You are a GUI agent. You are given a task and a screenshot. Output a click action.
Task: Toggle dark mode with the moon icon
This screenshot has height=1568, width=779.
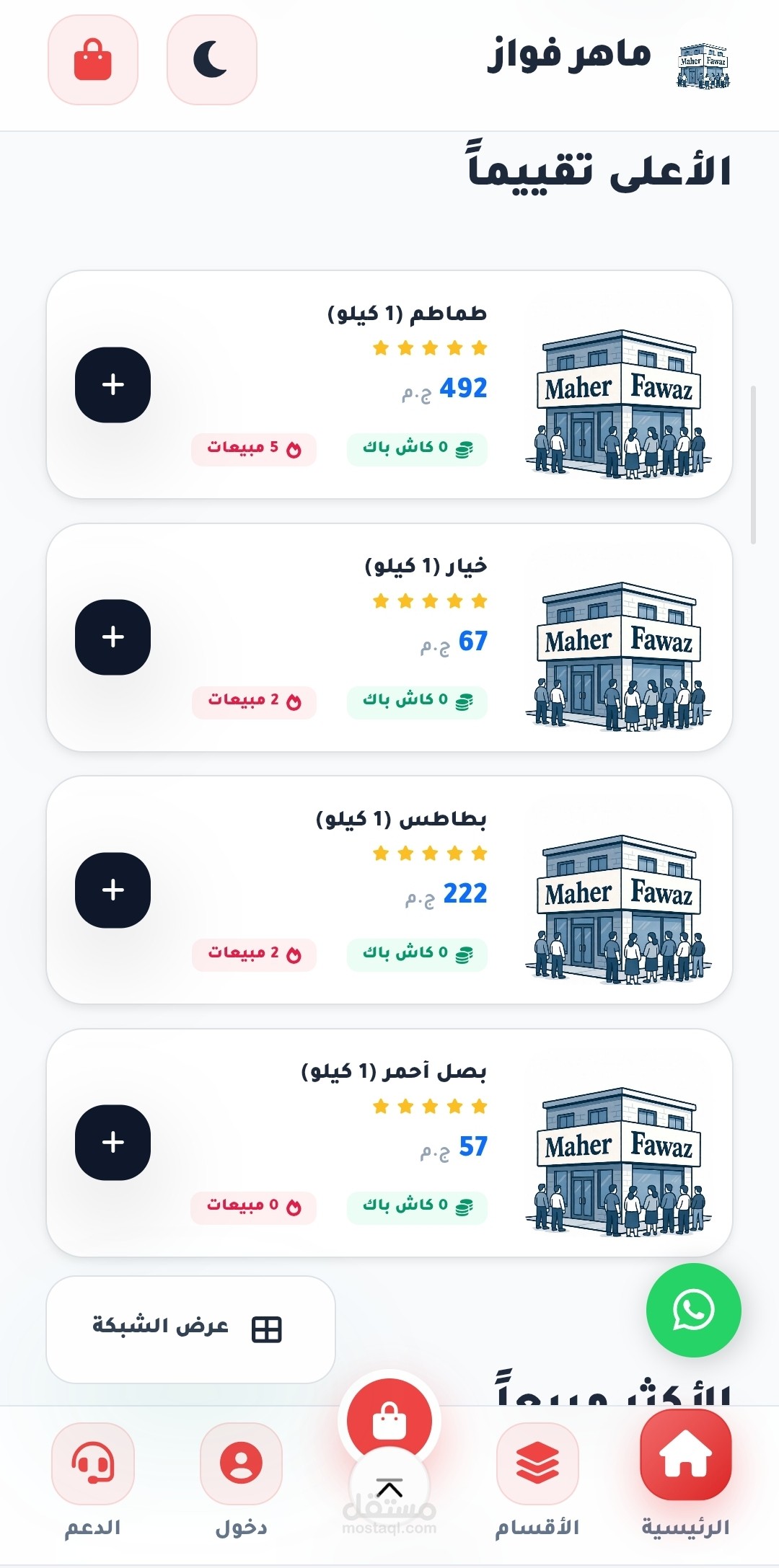211,60
